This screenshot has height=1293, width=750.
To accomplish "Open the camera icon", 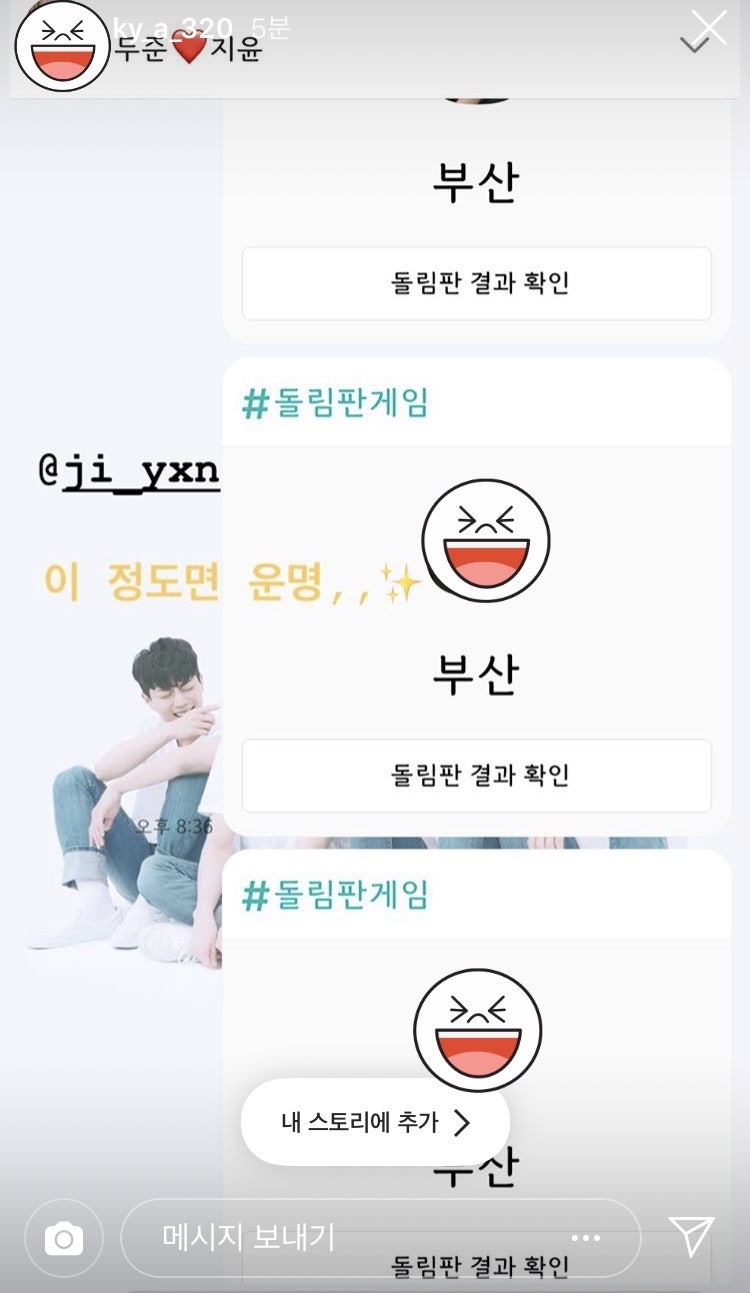I will coord(64,1239).
